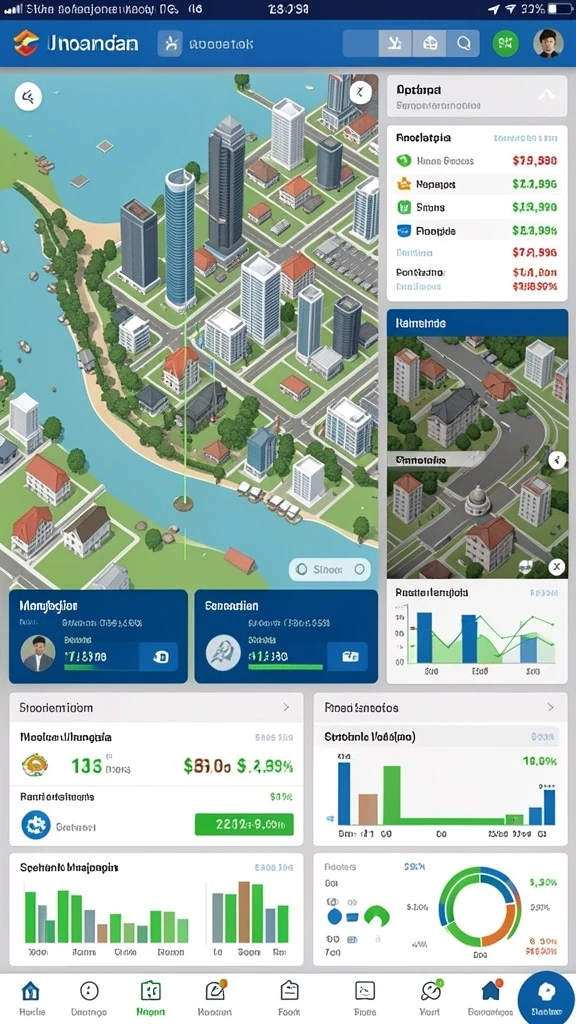
Task: Close the neighborhood image panel with X
Action: [x=556, y=567]
